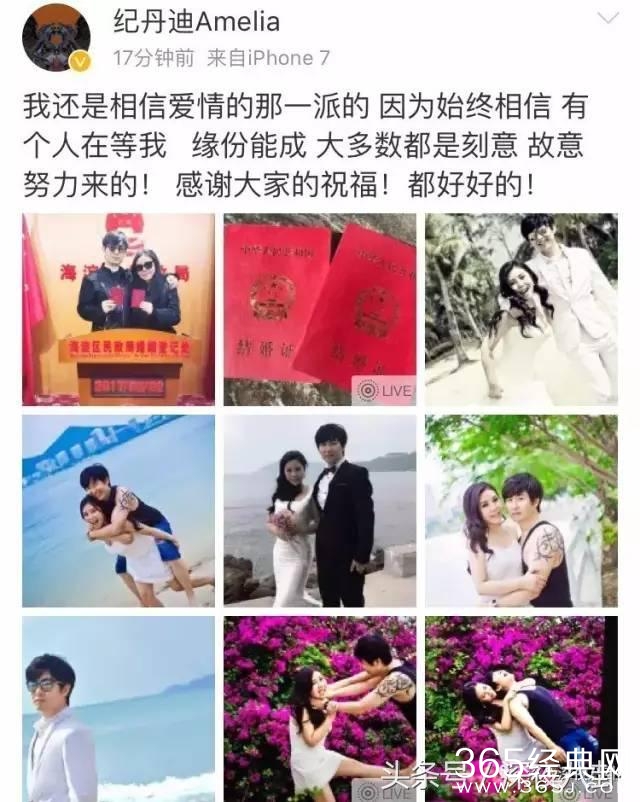Expand the post options chevron
640x802 pixels.
coord(606,19)
